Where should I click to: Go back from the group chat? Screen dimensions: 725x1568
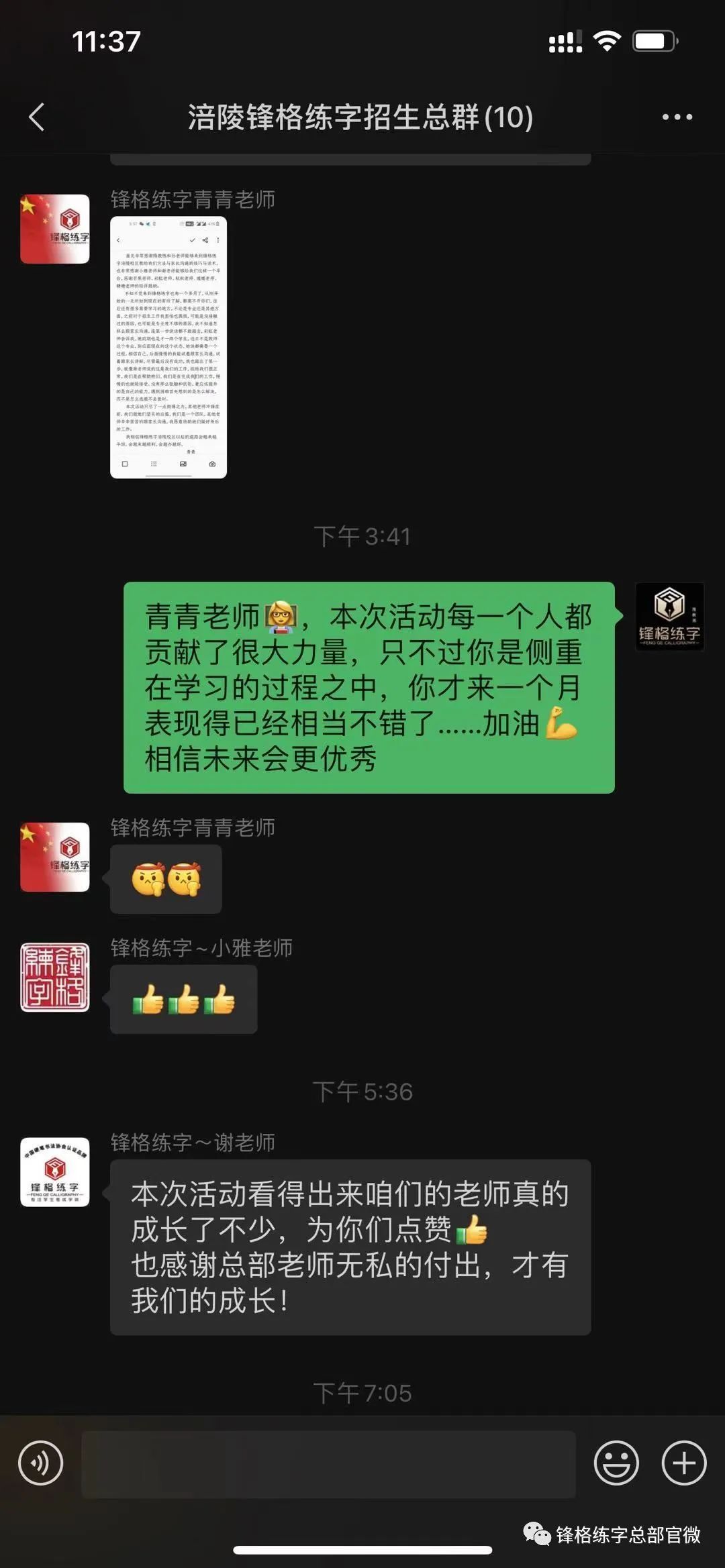tap(37, 117)
